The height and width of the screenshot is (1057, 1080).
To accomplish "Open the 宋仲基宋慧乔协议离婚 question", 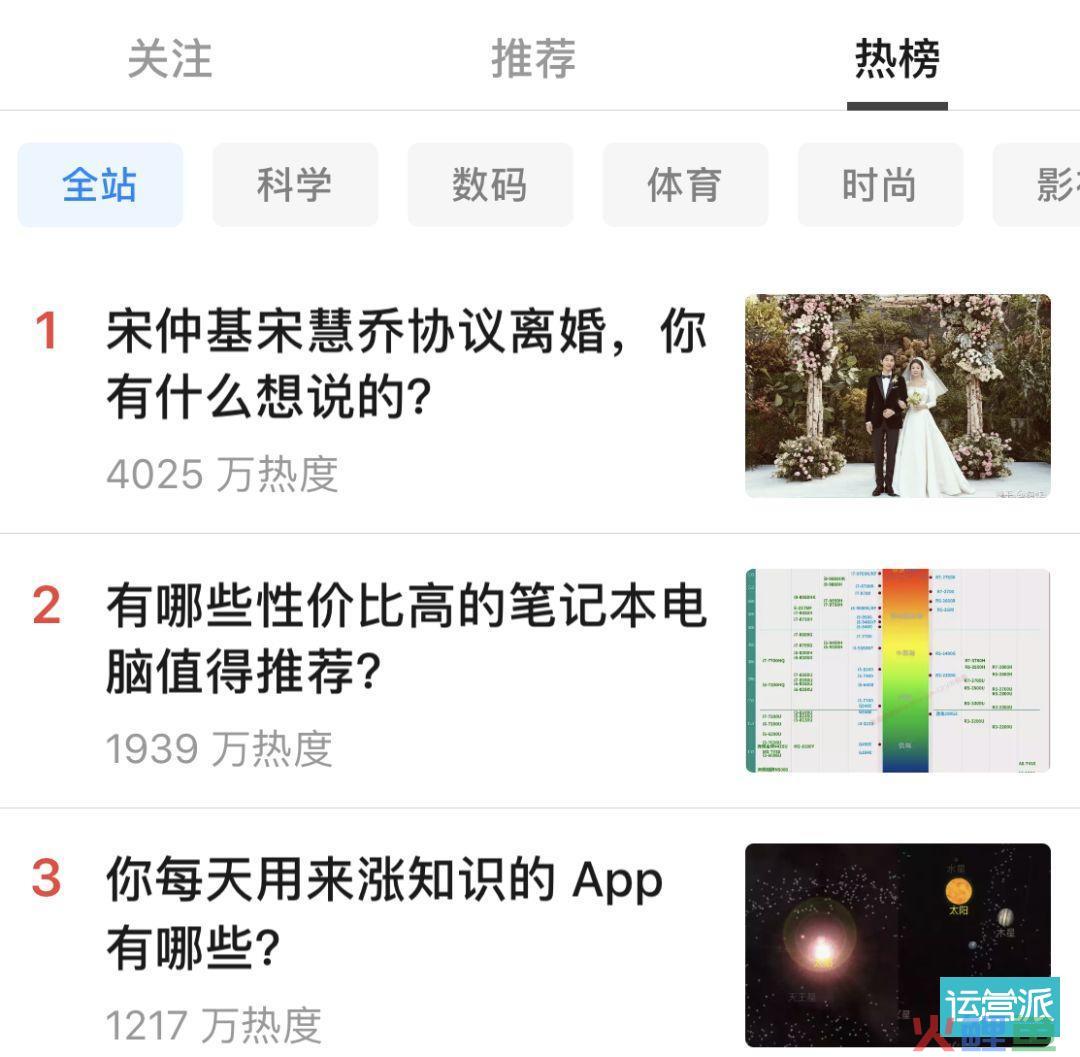I will click(405, 365).
